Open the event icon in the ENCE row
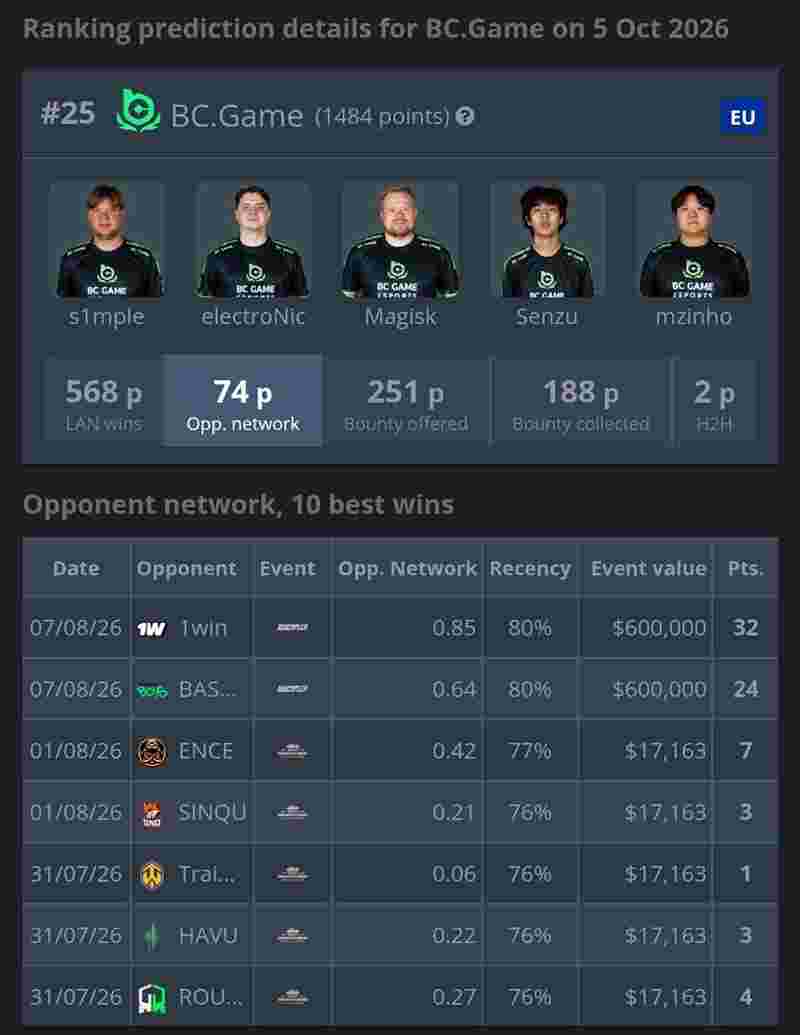 [x=292, y=751]
